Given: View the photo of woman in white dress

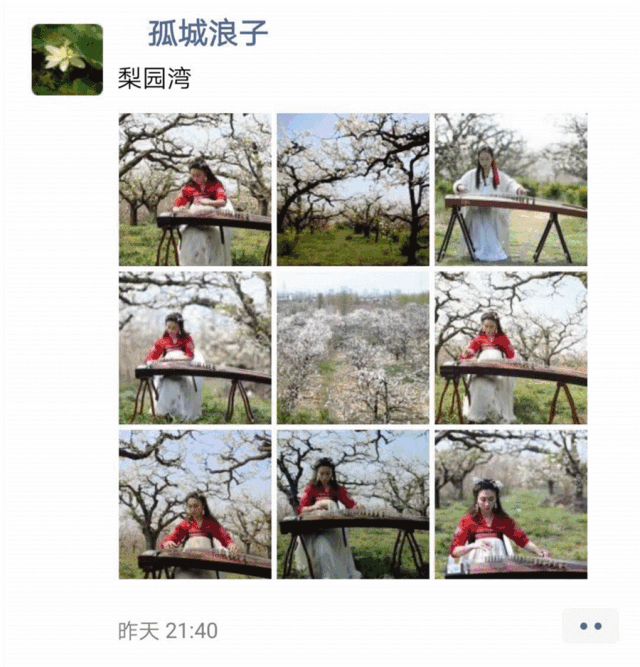Looking at the screenshot, I should click(511, 189).
